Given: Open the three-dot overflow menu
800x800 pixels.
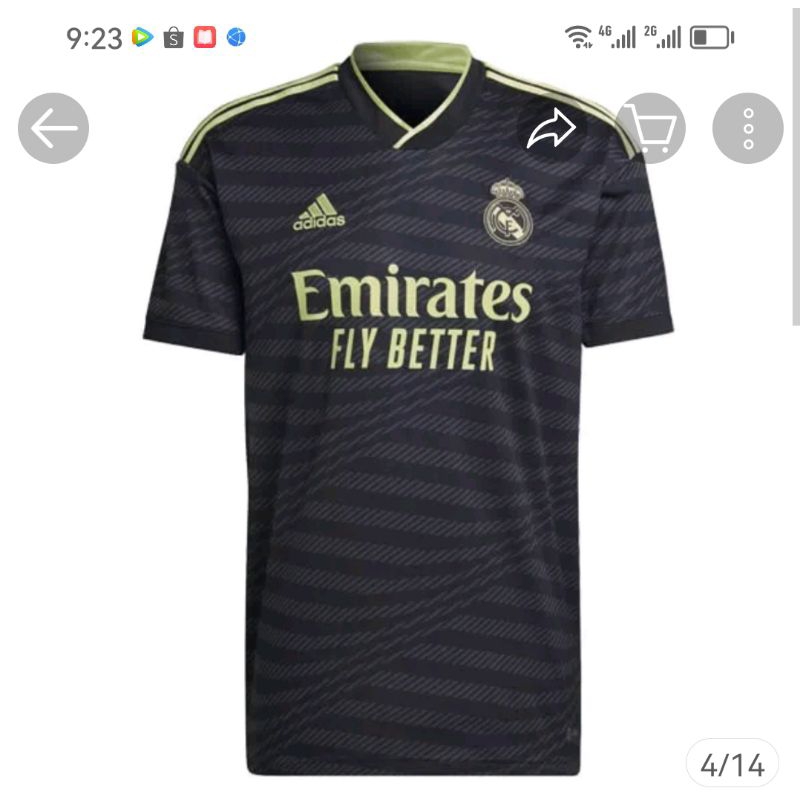Looking at the screenshot, I should point(747,128).
